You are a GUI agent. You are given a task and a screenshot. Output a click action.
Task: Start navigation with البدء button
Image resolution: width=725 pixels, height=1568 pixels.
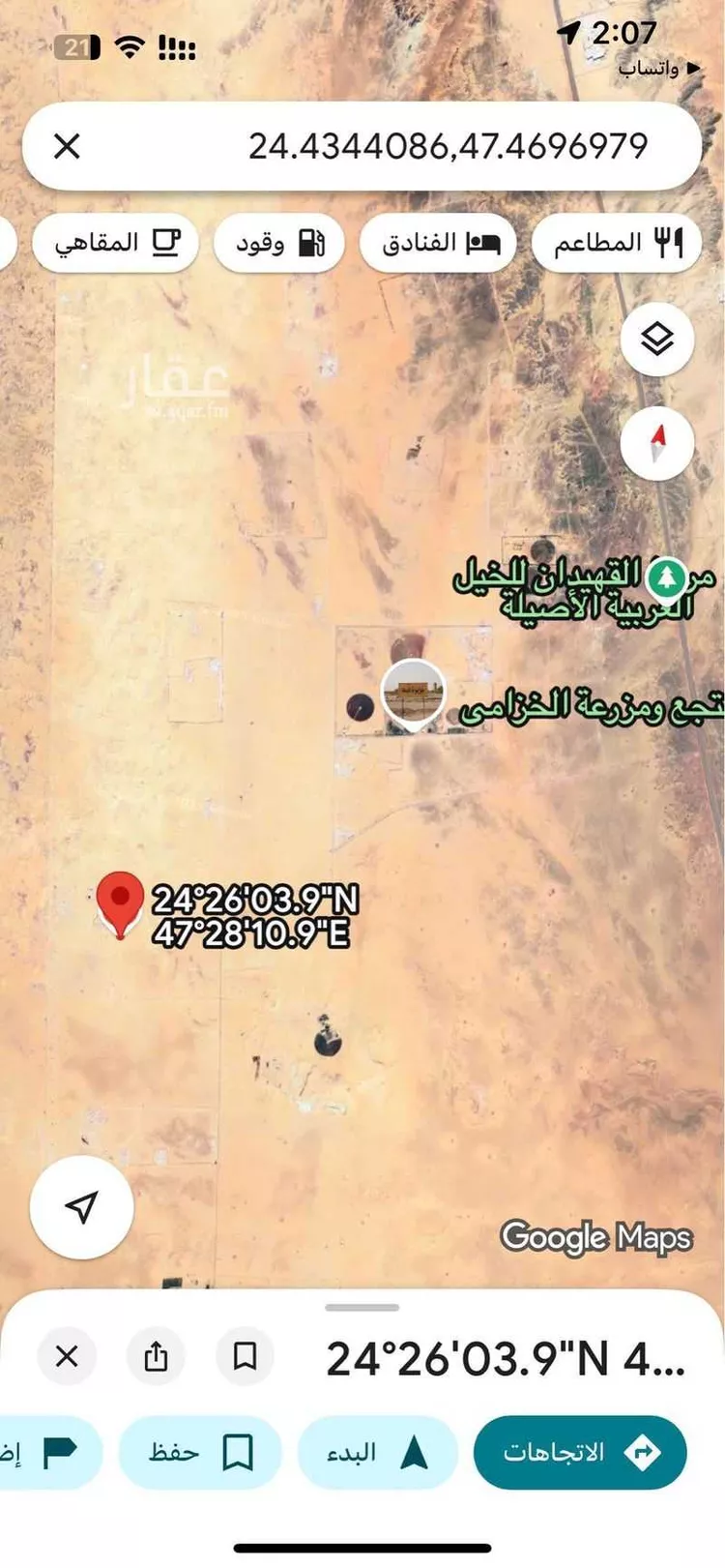click(377, 1452)
